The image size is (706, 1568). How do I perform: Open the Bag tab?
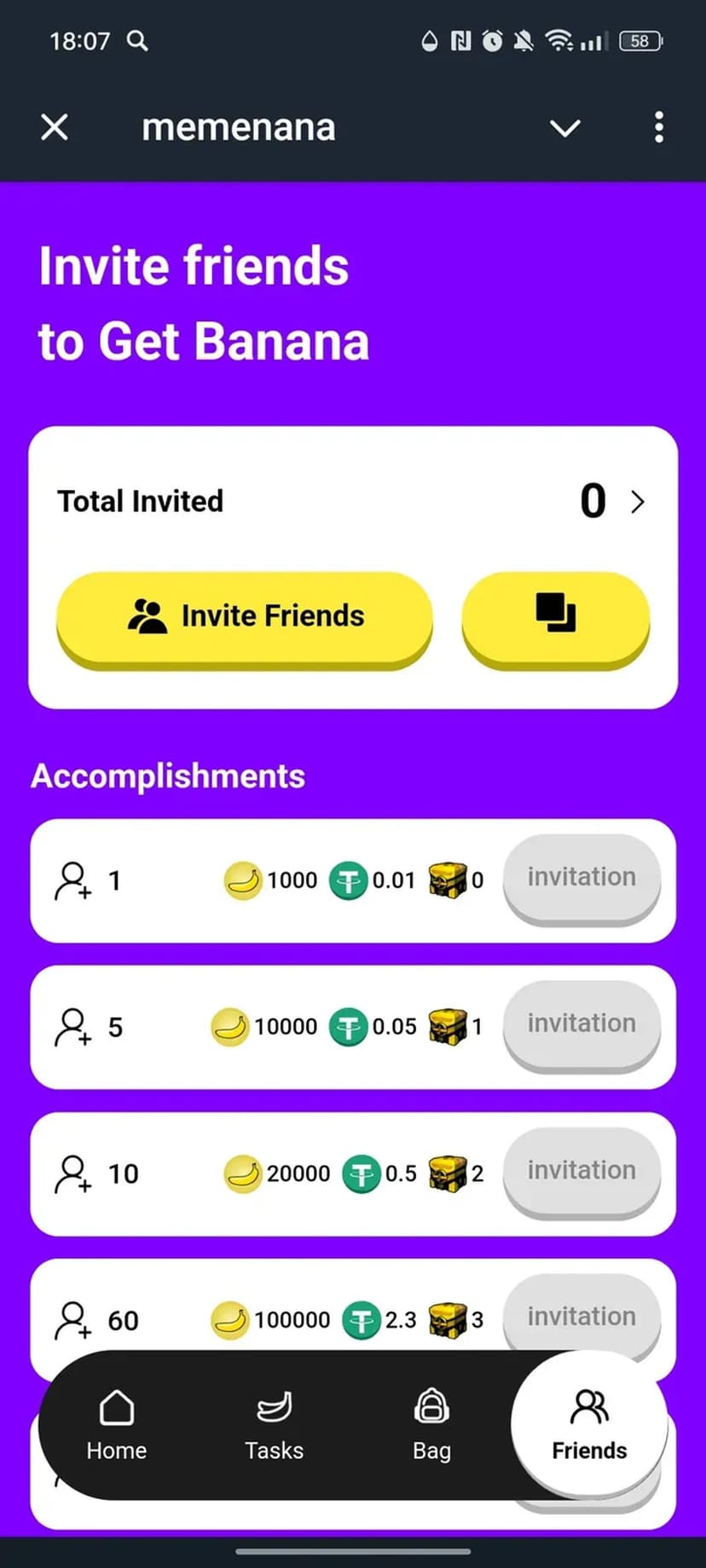coord(431,1426)
